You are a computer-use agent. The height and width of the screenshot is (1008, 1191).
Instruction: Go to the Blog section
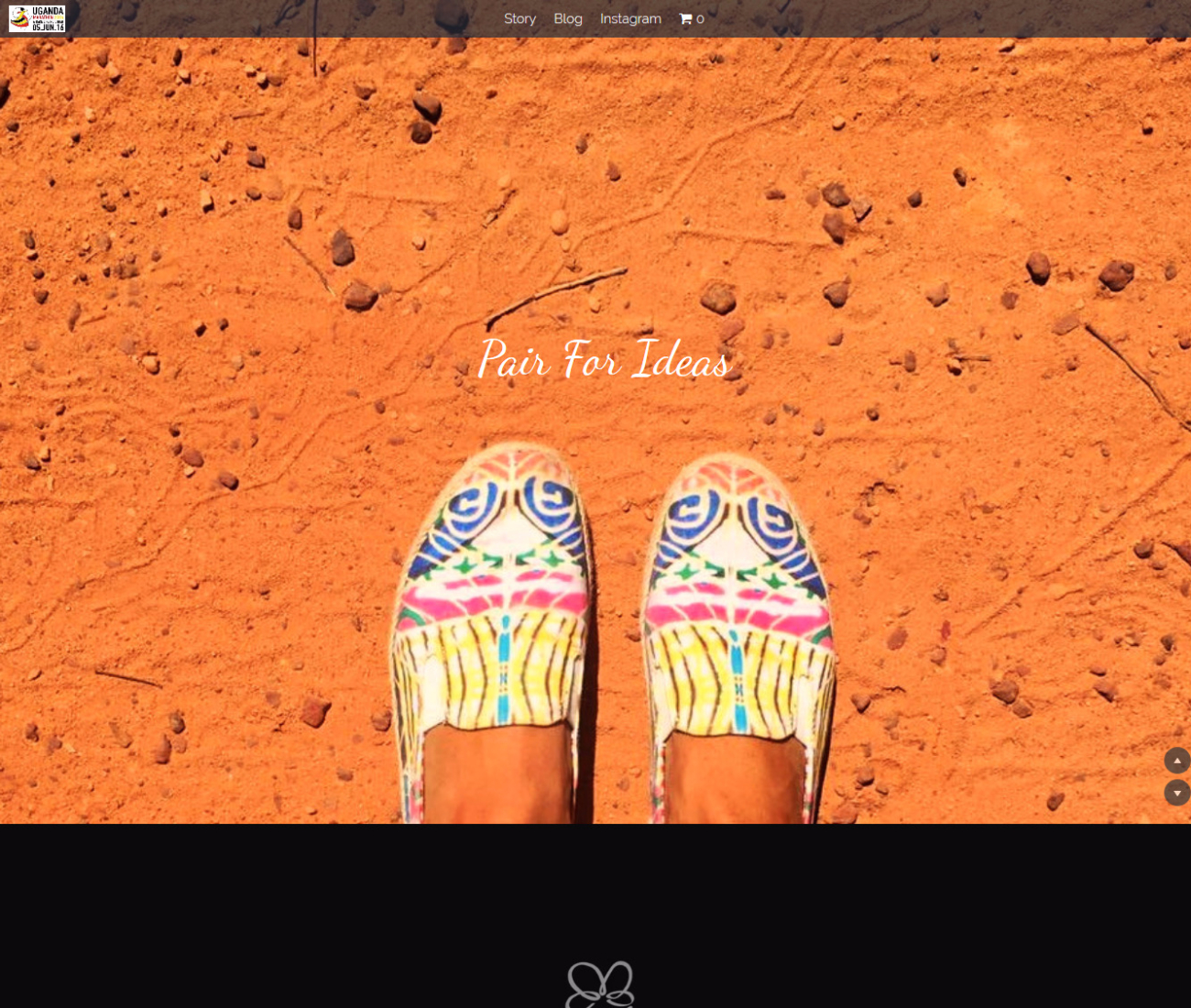click(567, 18)
